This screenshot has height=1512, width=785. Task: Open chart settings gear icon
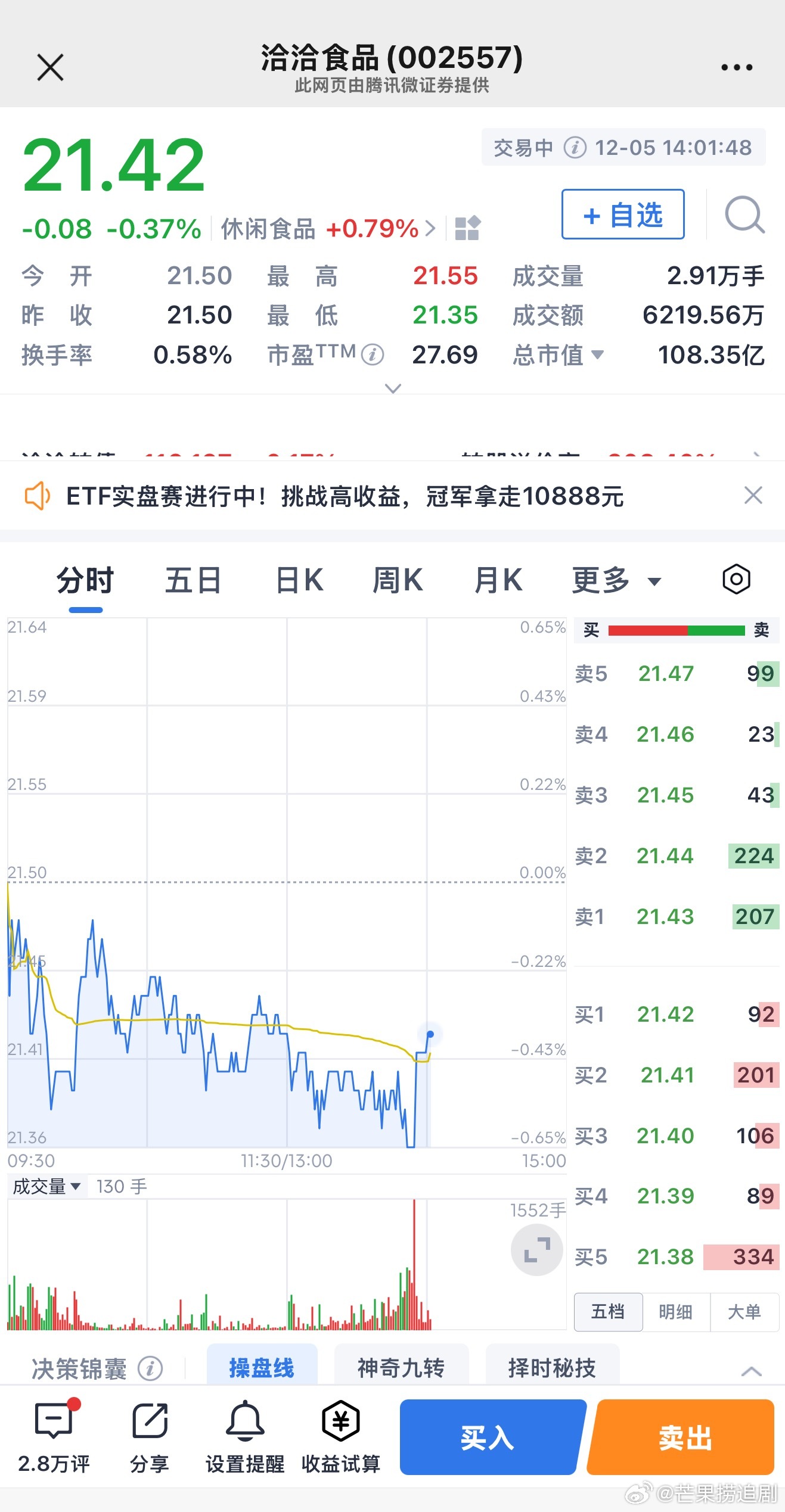coord(736,578)
